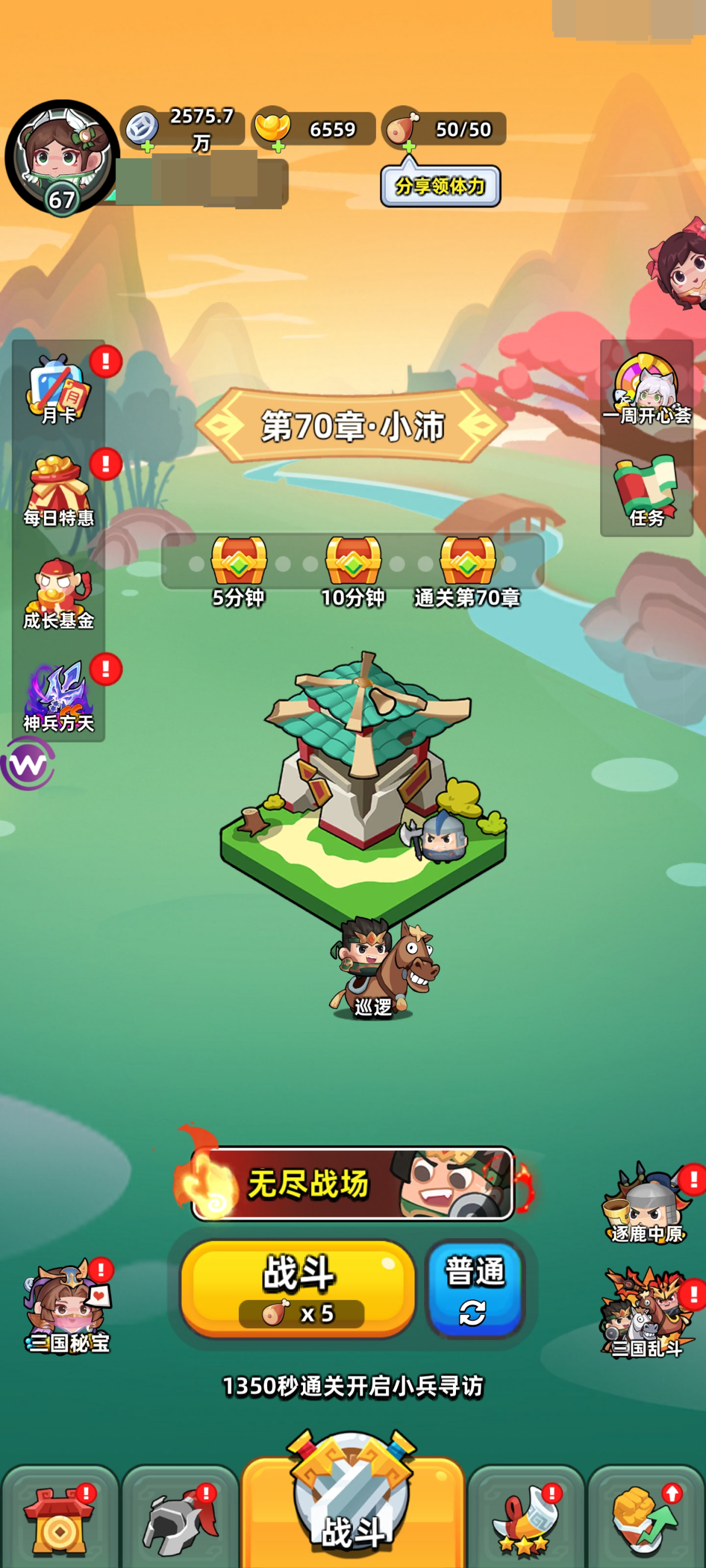
Task: Open 神兵方天 weapon event
Action: tap(58, 696)
